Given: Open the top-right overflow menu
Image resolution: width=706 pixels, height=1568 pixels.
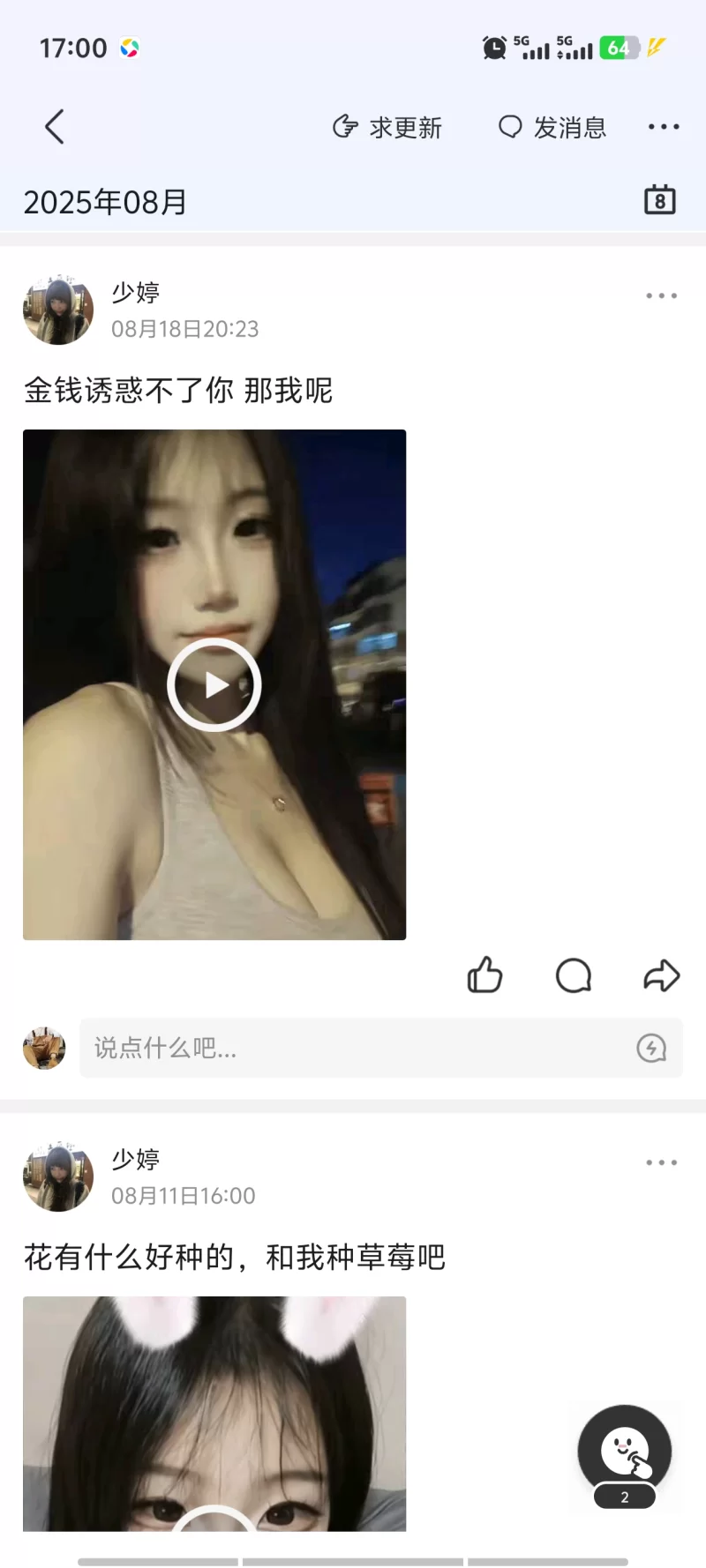Looking at the screenshot, I should click(x=663, y=127).
